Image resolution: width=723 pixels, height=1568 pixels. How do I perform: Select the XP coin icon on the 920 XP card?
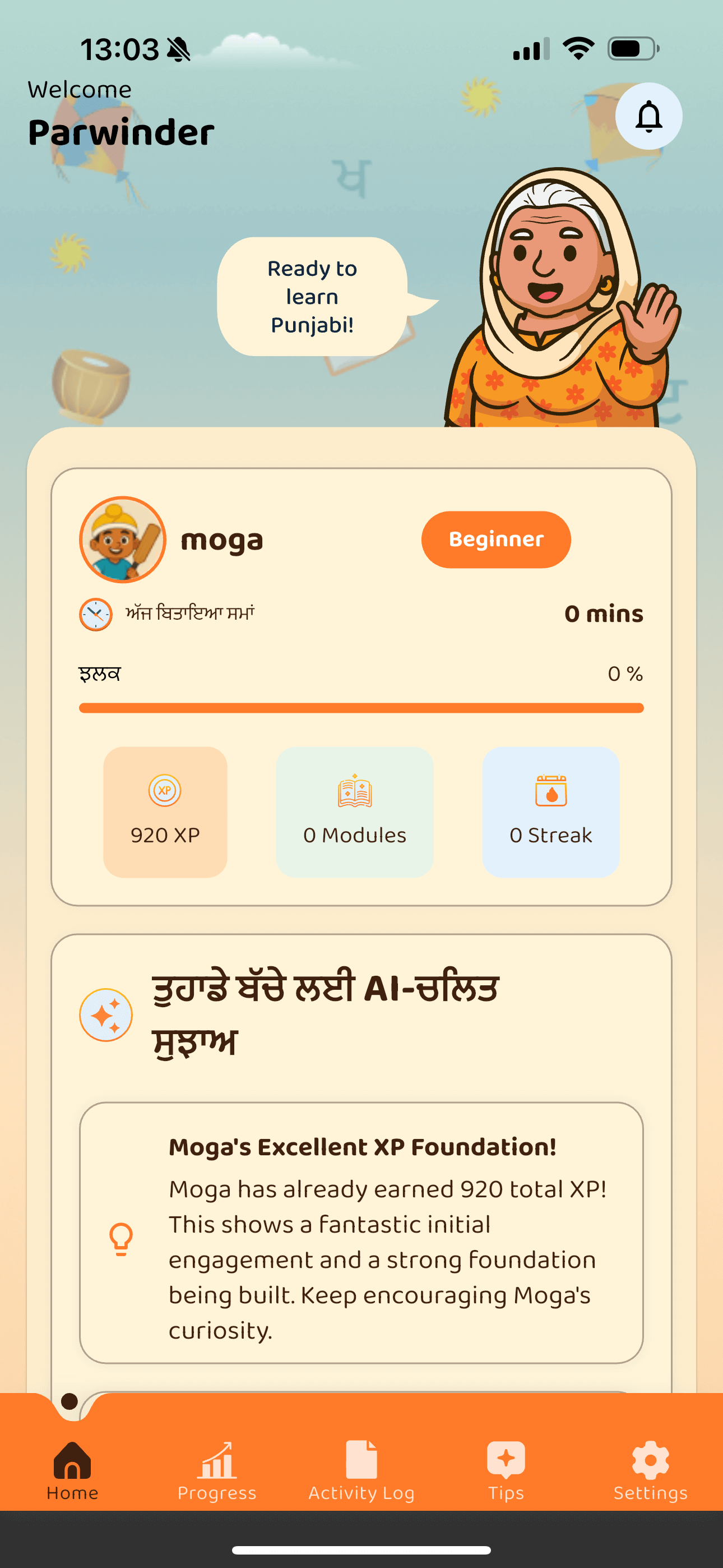pos(165,791)
